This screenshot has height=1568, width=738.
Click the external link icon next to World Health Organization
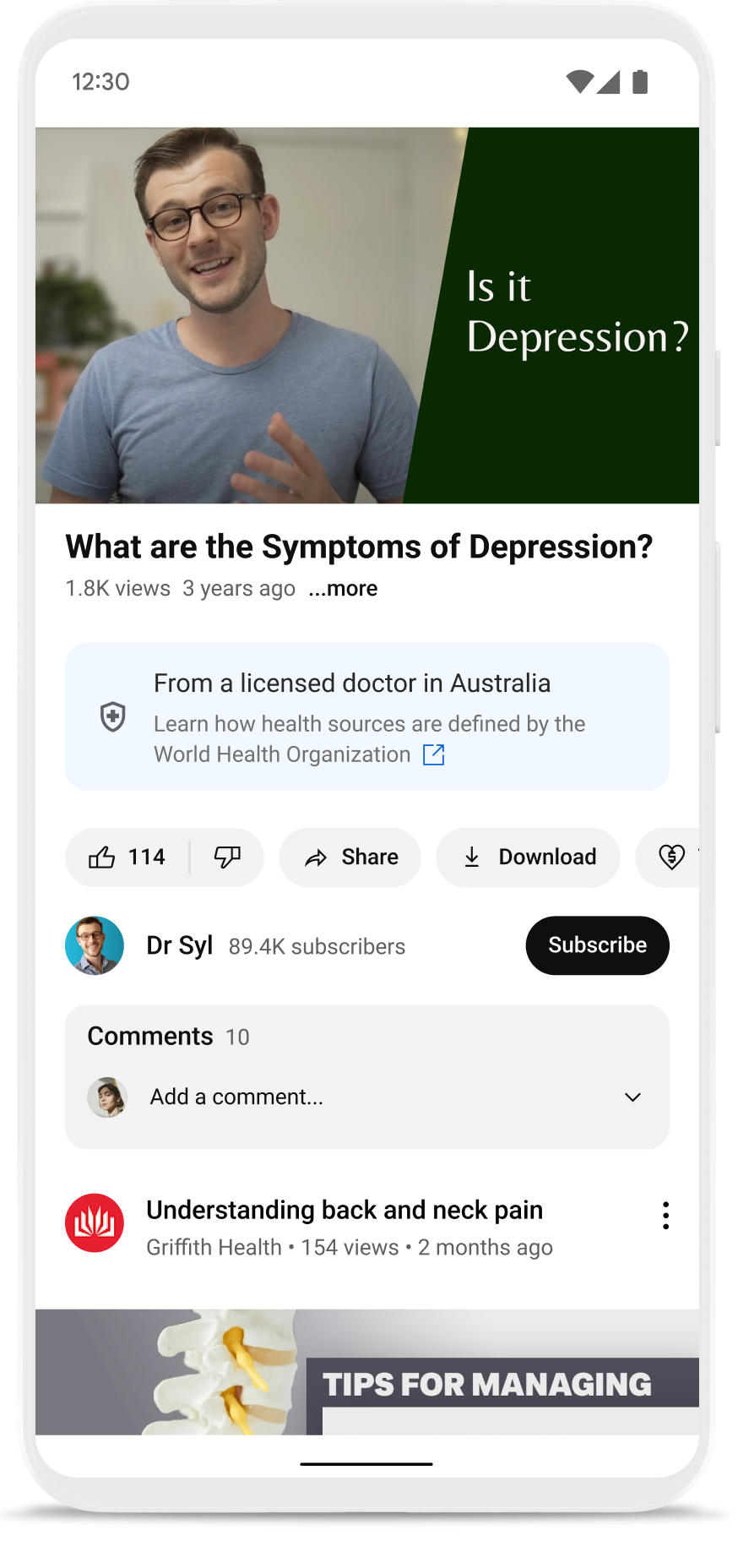(x=433, y=754)
